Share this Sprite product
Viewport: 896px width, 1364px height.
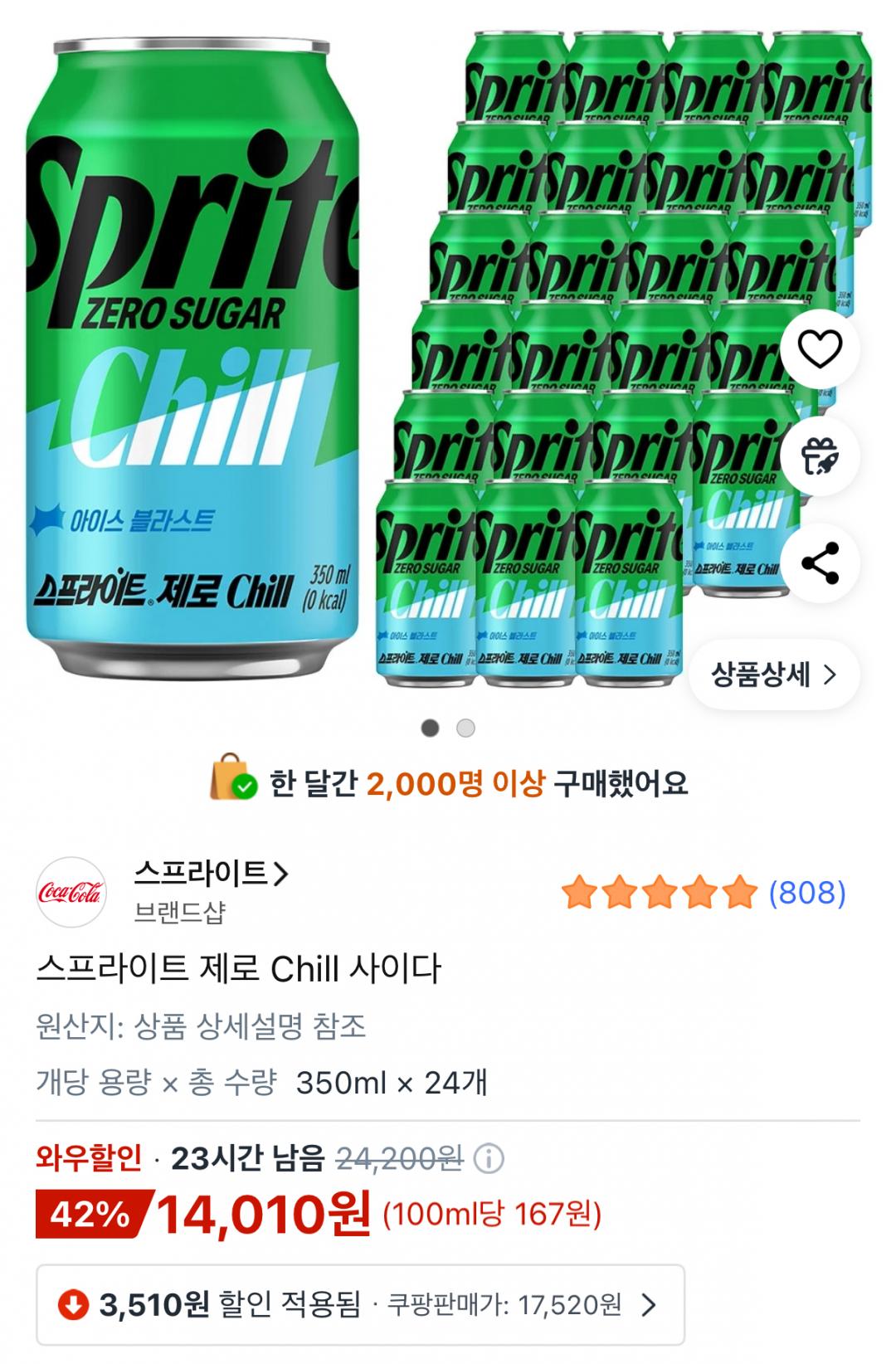pyautogui.click(x=820, y=564)
